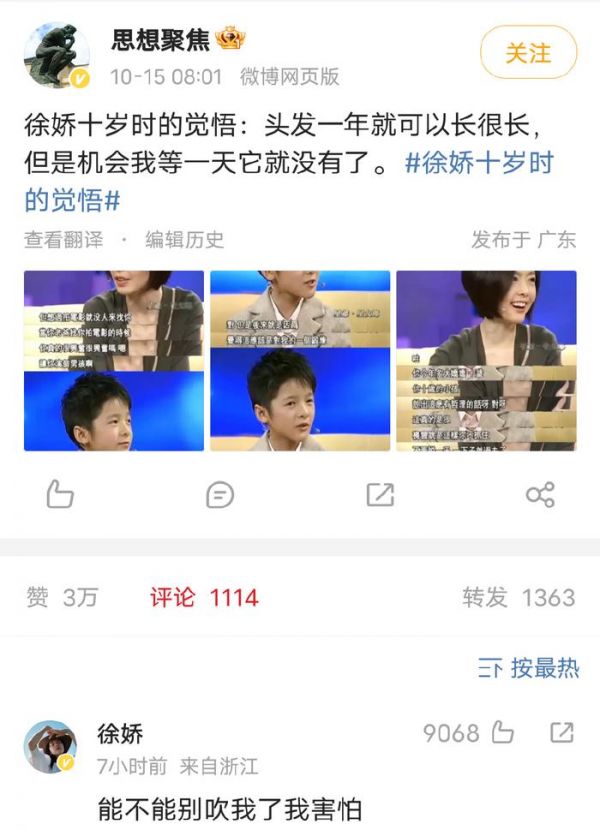The width and height of the screenshot is (600, 830).
Task: Open the comment bubble under the post
Action: [220, 494]
